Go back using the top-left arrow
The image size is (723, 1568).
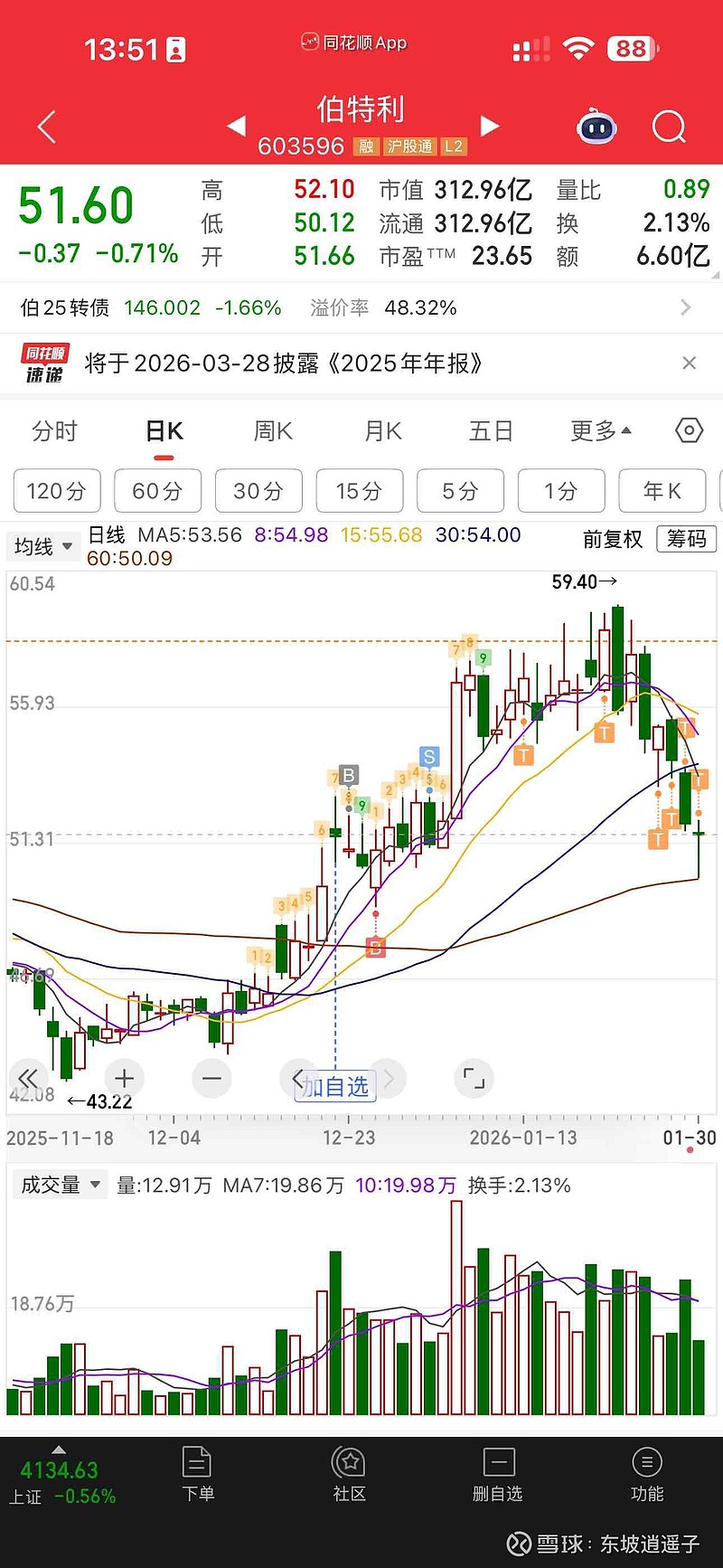click(x=47, y=128)
